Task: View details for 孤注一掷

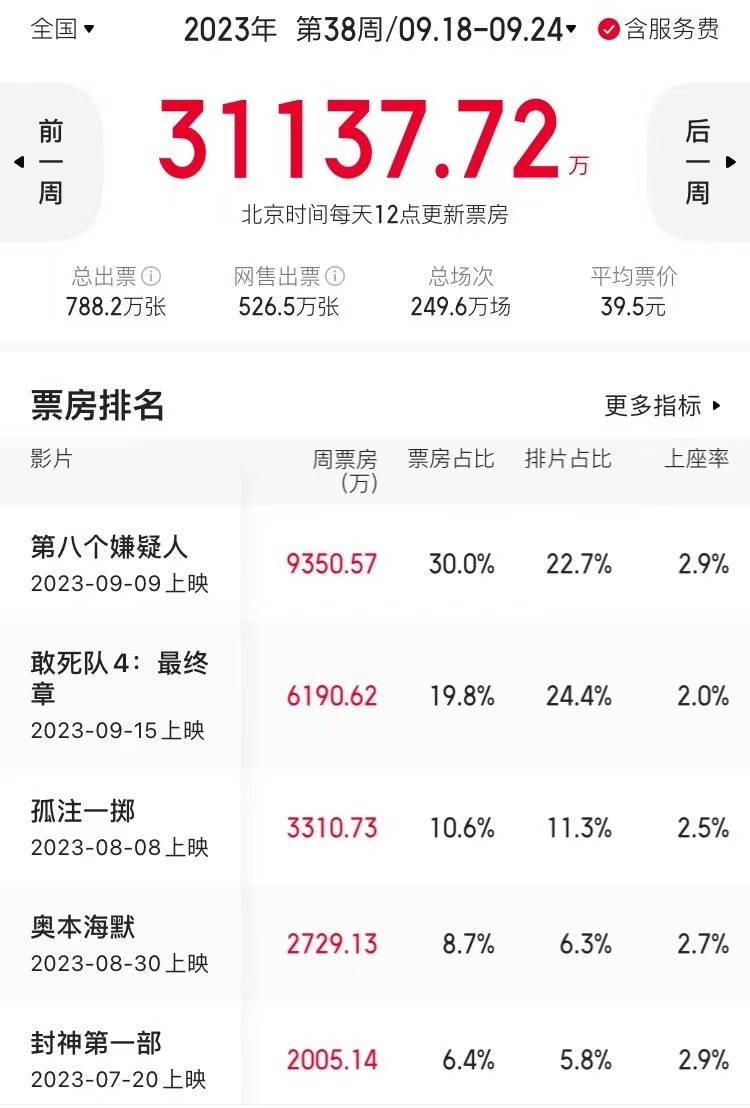Action: pyautogui.click(x=83, y=811)
